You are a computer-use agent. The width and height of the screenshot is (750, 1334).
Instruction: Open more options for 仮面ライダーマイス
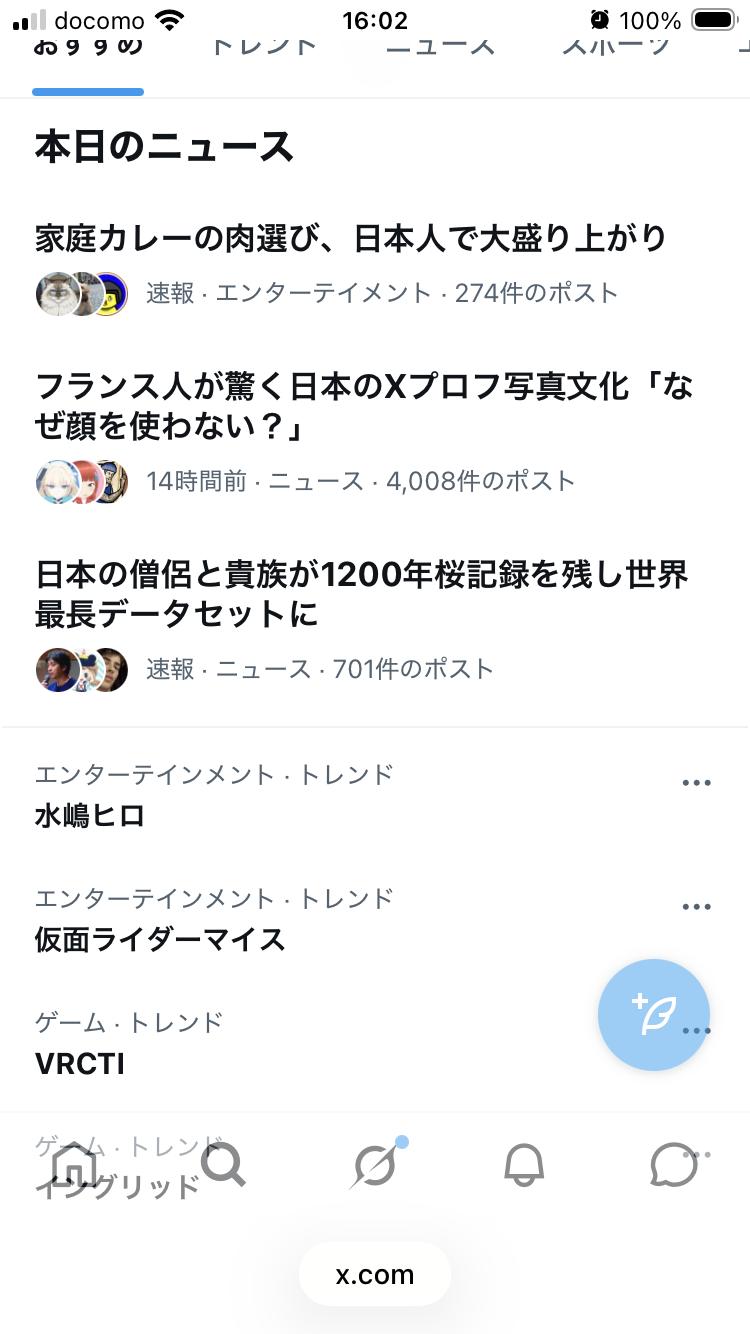click(696, 907)
